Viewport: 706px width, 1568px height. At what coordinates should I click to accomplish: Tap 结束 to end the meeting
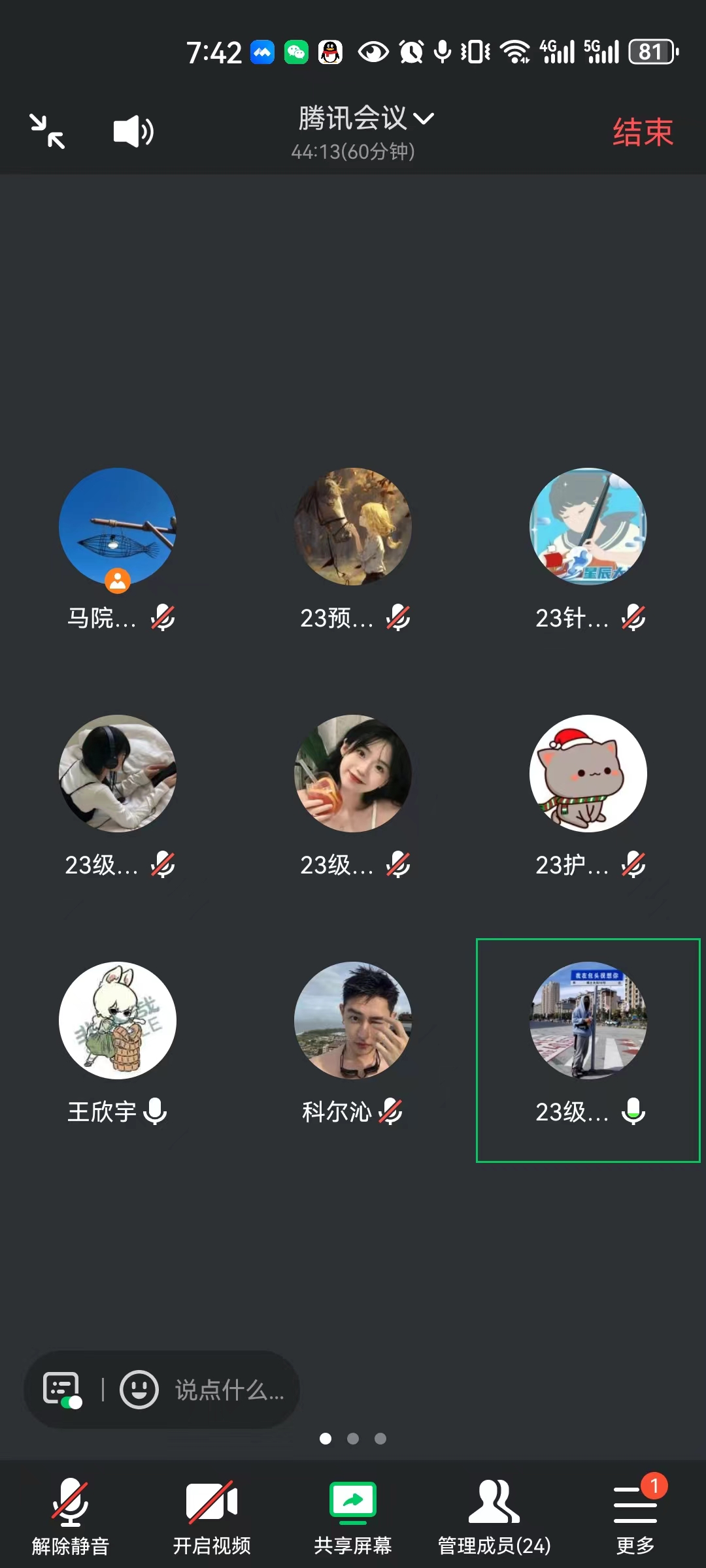pos(642,133)
